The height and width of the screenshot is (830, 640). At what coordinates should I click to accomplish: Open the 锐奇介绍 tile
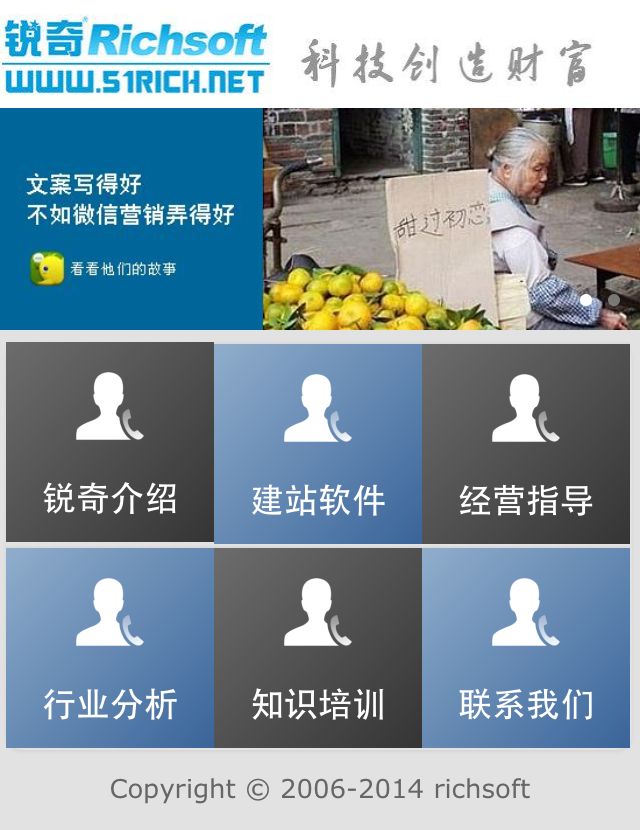point(110,442)
